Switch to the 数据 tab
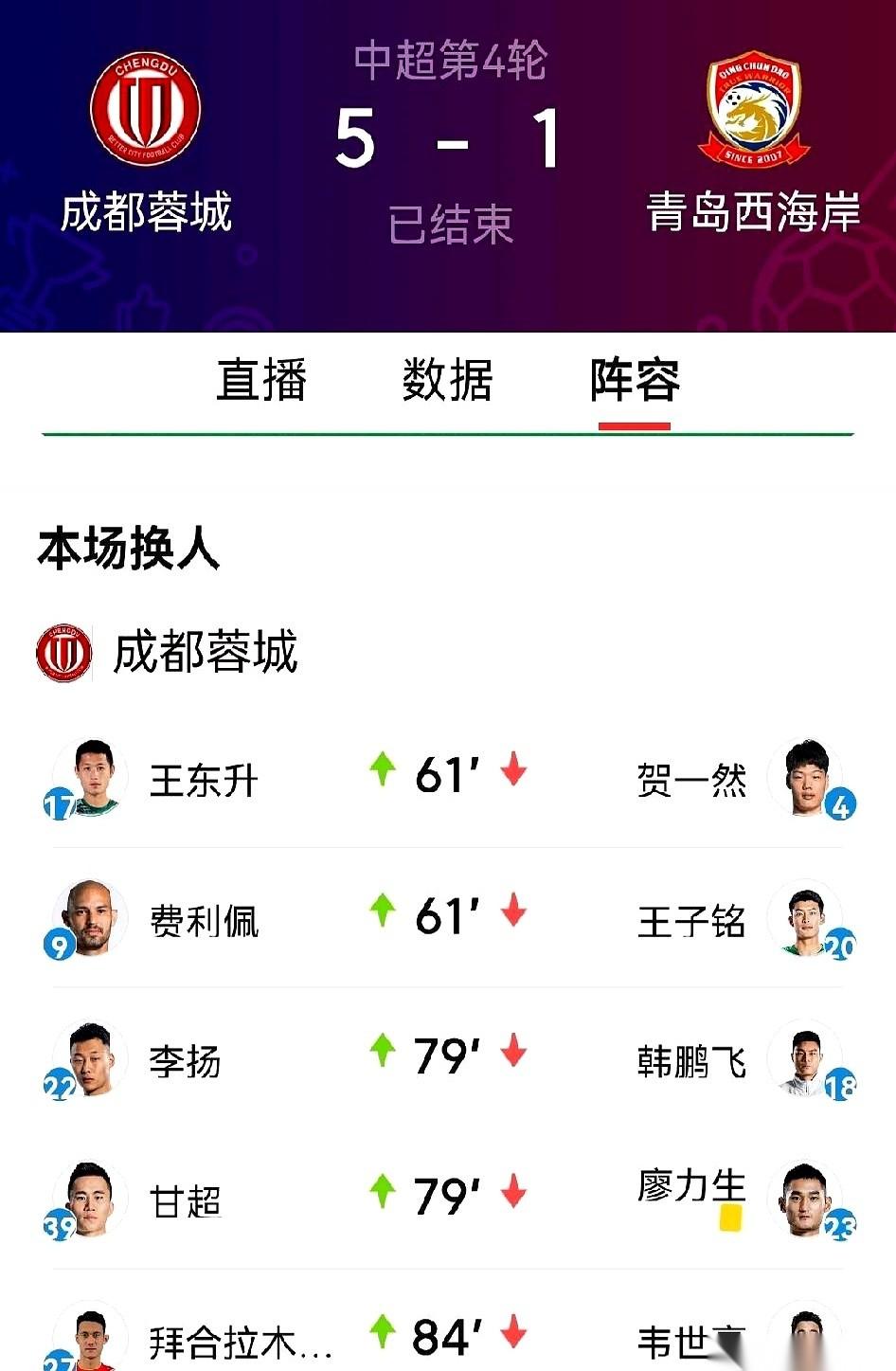Viewport: 896px width, 1371px height. 447,378
